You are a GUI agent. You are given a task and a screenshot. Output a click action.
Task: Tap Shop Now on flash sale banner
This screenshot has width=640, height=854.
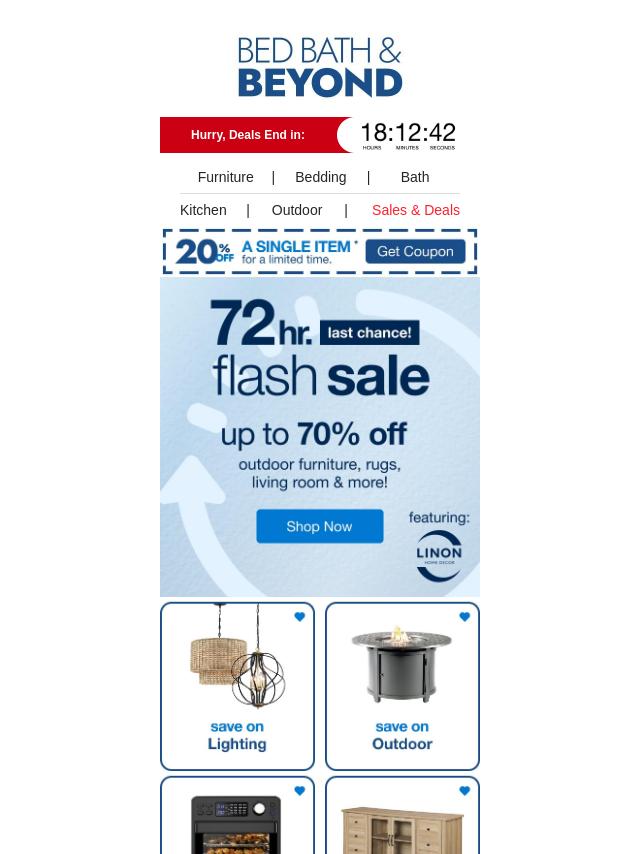pos(320,526)
